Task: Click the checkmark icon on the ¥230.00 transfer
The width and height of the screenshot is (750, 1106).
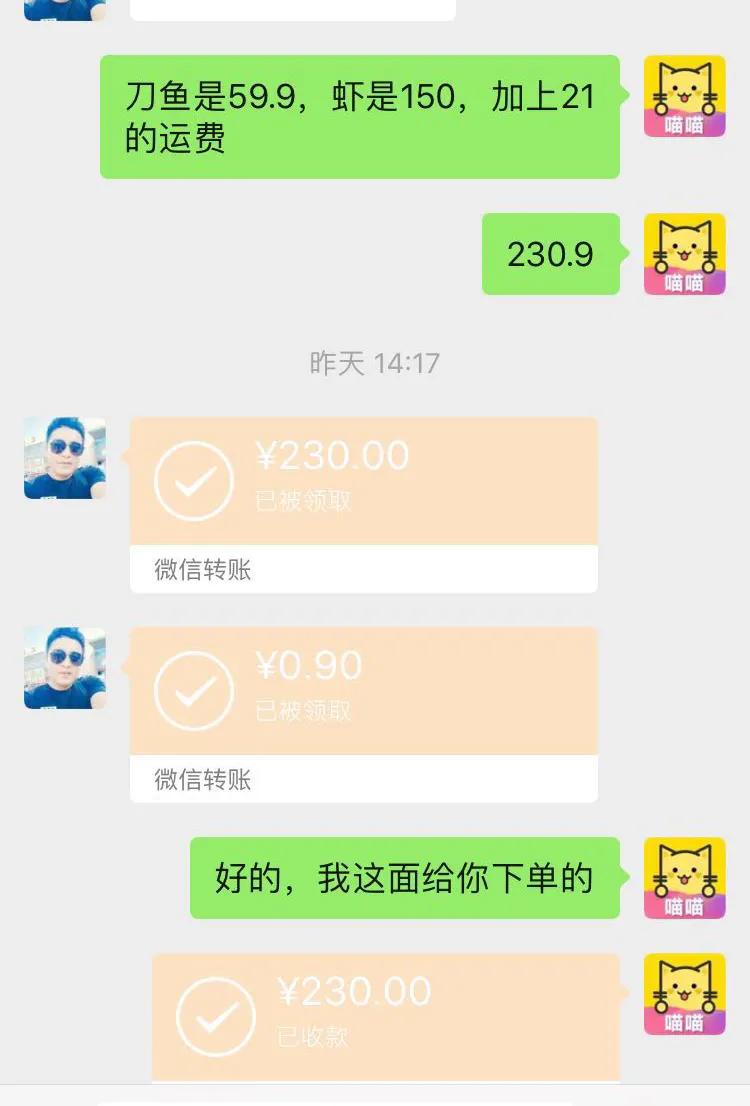Action: tap(196, 478)
